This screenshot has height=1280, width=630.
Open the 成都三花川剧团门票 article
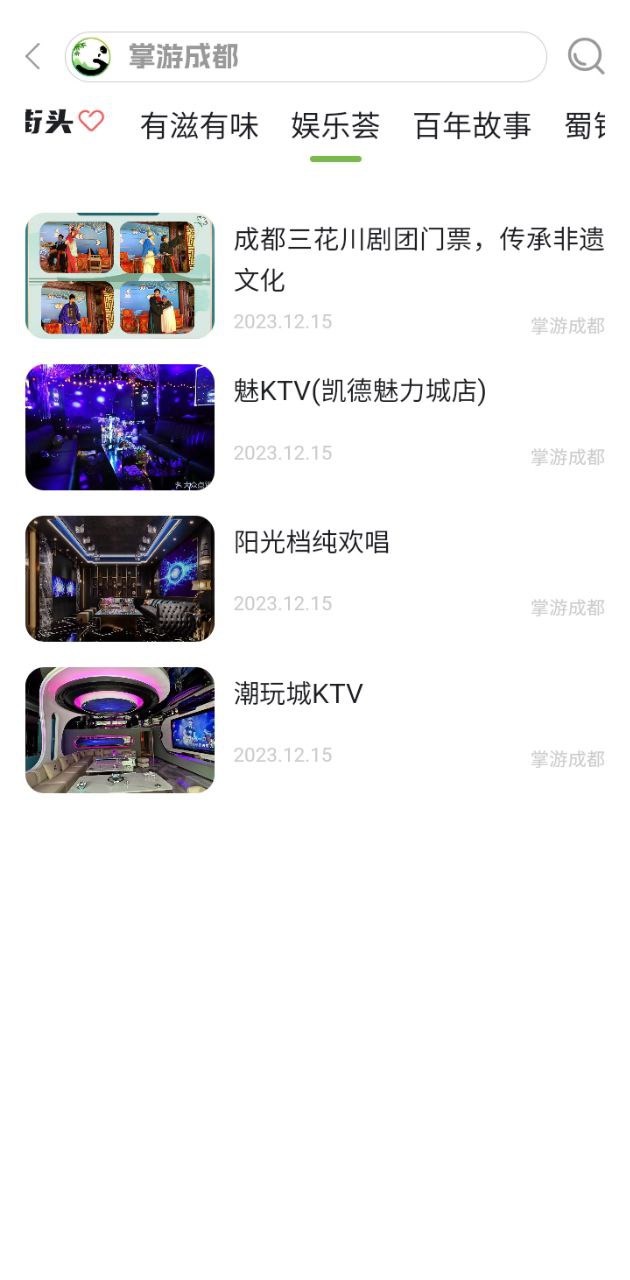(418, 260)
